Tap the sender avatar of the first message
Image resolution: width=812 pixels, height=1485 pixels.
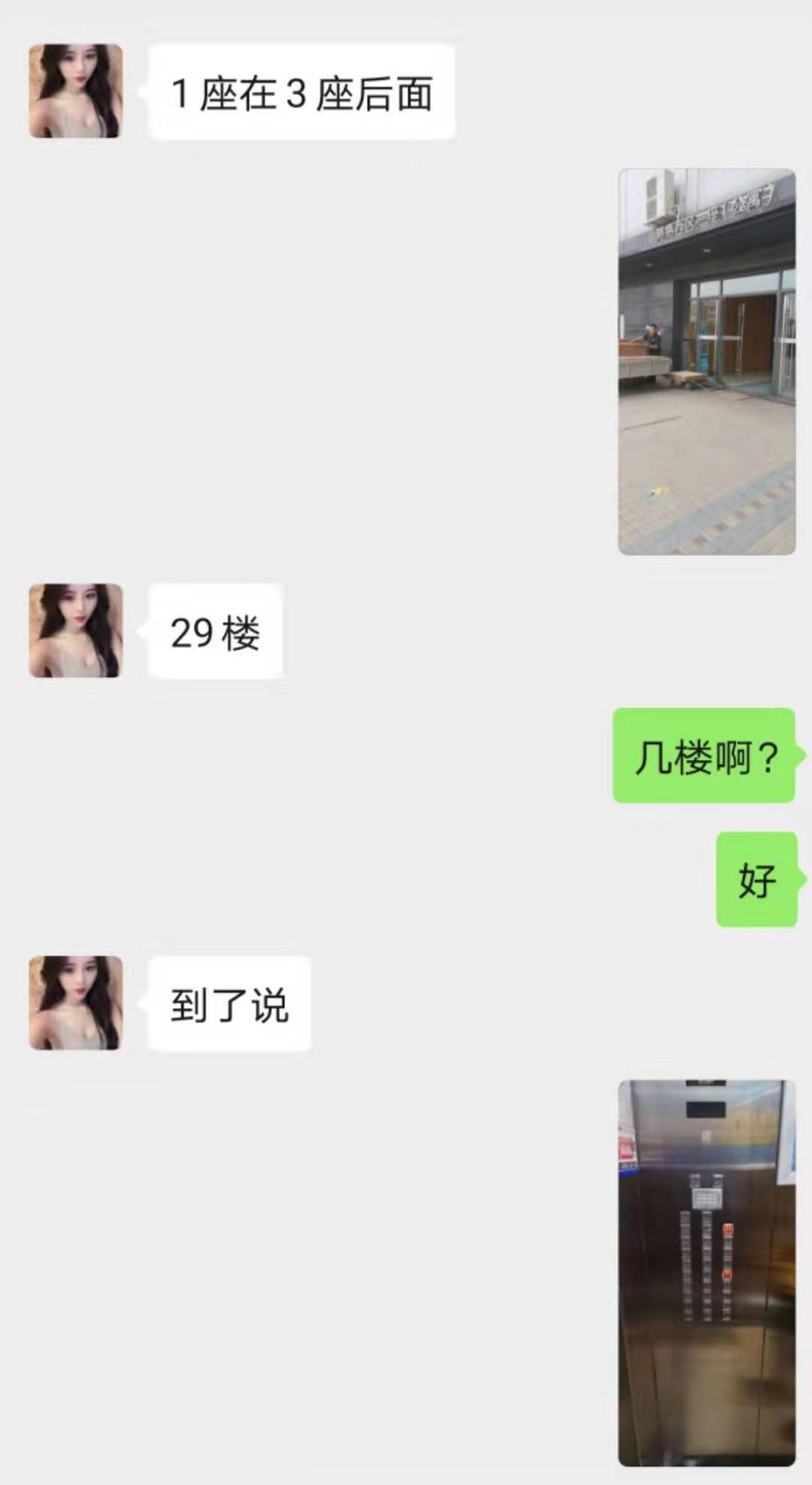[x=75, y=90]
